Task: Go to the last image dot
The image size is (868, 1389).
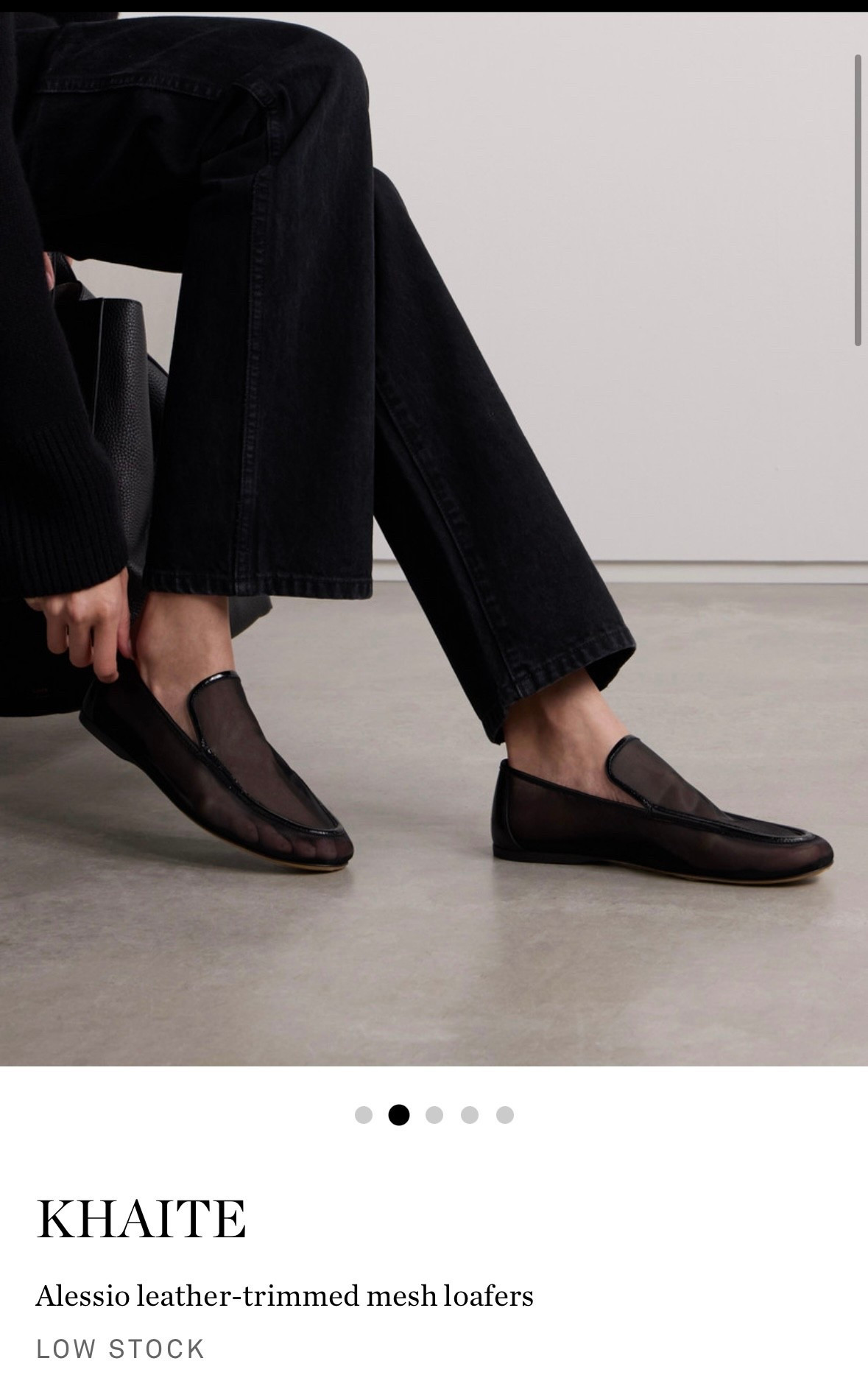Action: pos(505,1115)
